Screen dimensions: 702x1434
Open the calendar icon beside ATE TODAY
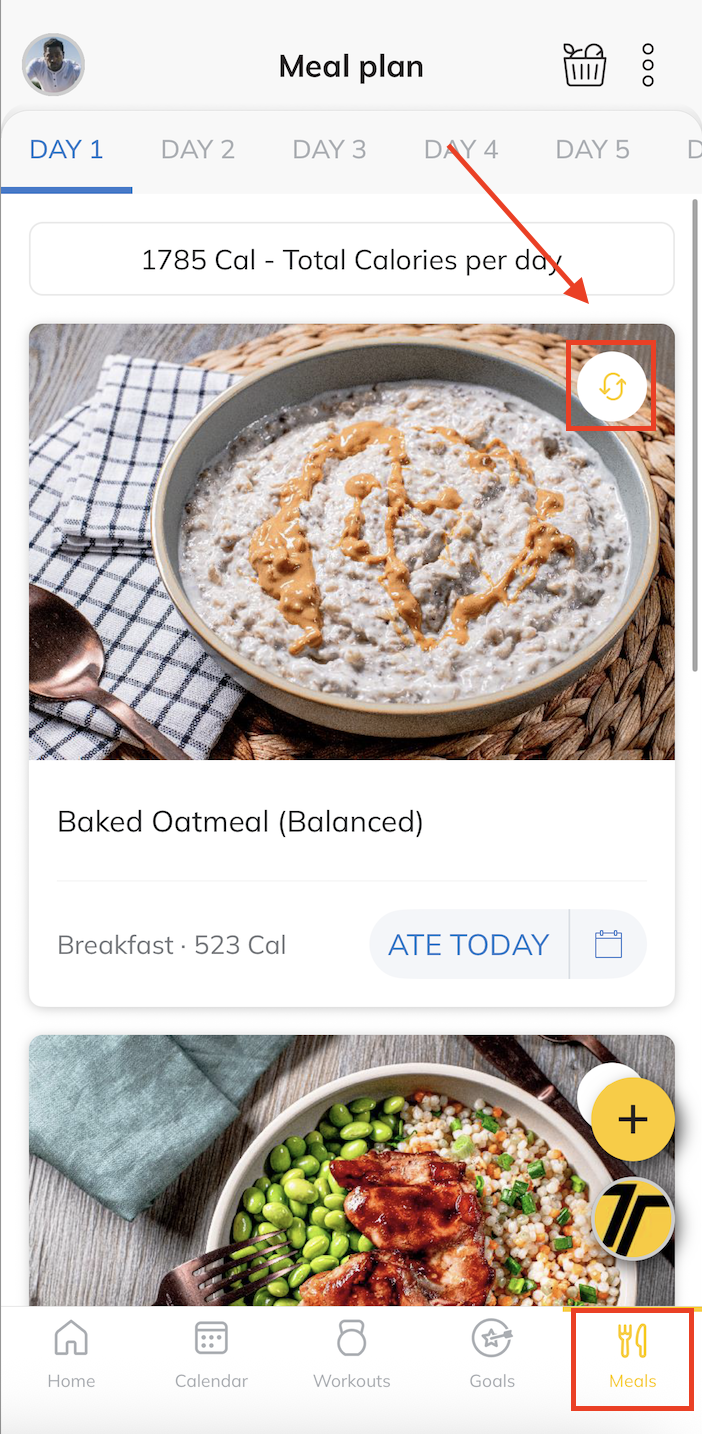coord(608,944)
